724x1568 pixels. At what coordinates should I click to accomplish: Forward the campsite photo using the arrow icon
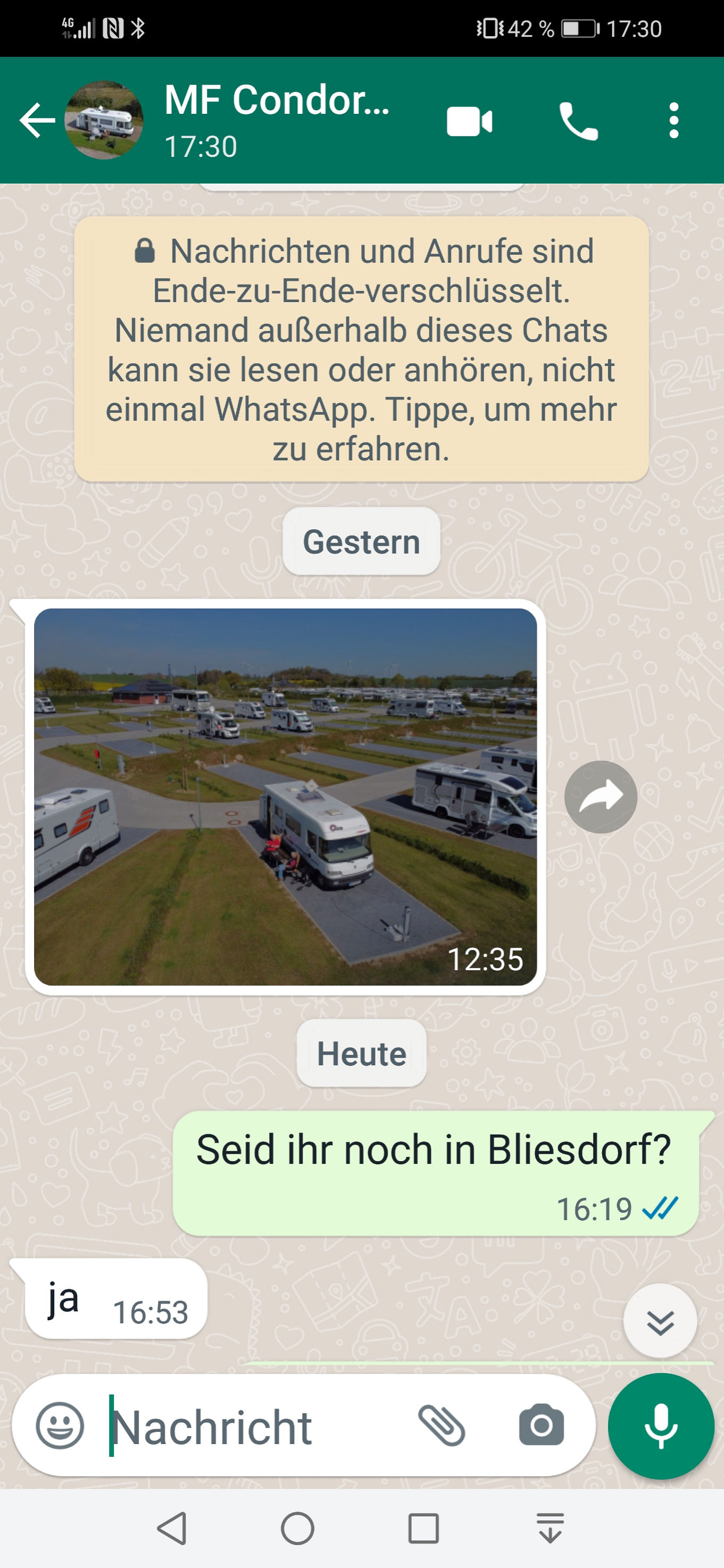tap(601, 797)
